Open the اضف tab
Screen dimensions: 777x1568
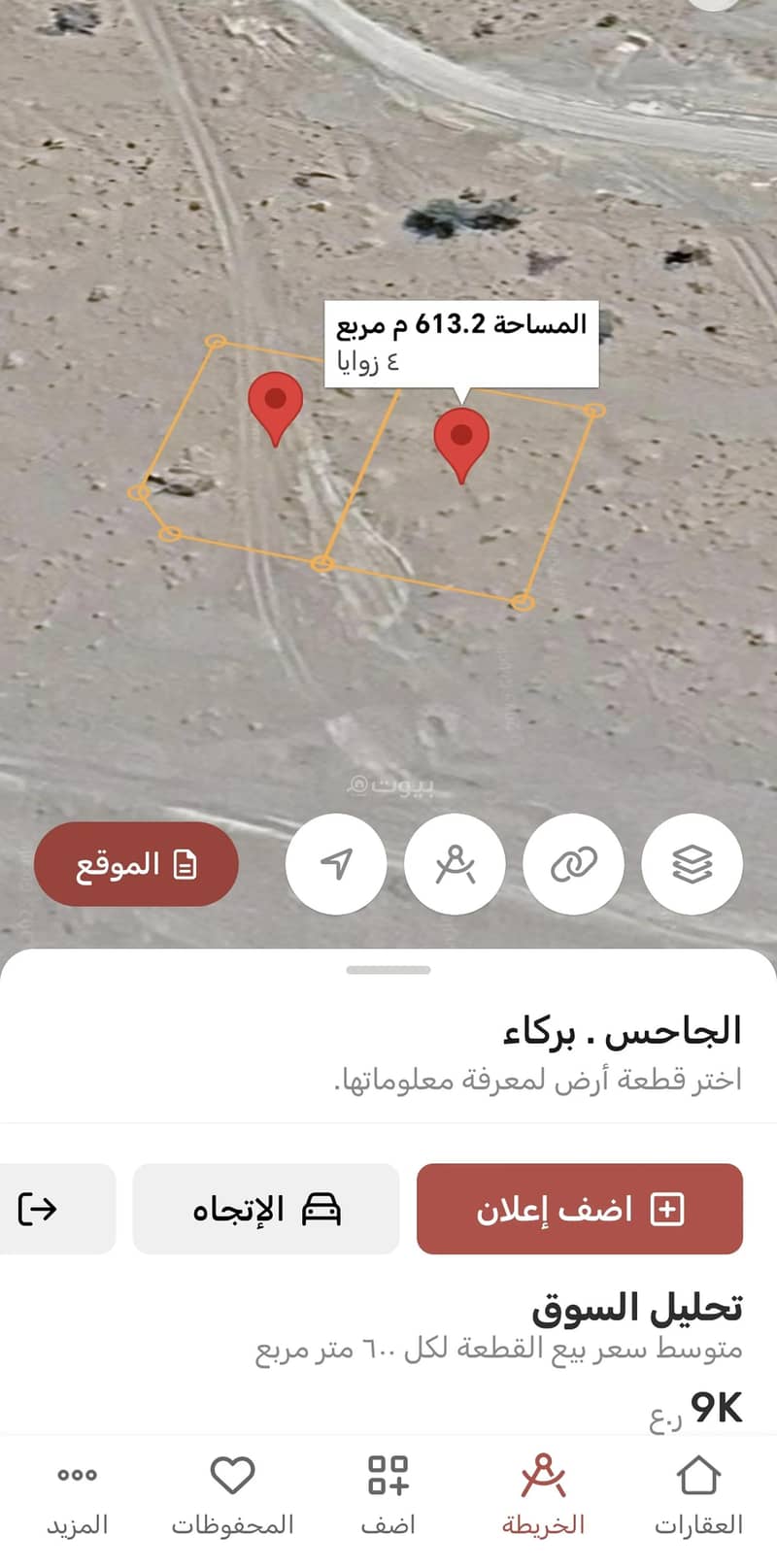click(388, 1495)
